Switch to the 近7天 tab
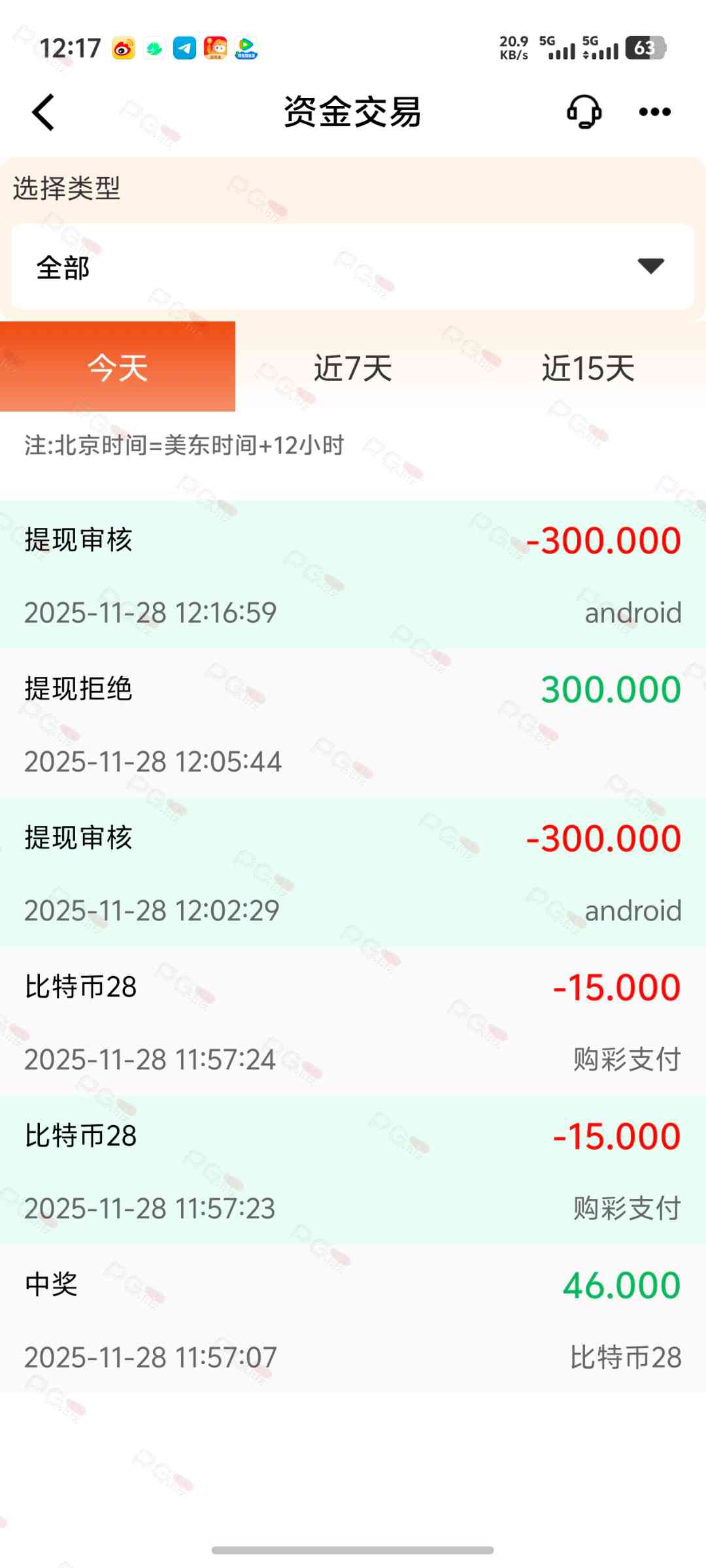 (x=353, y=368)
